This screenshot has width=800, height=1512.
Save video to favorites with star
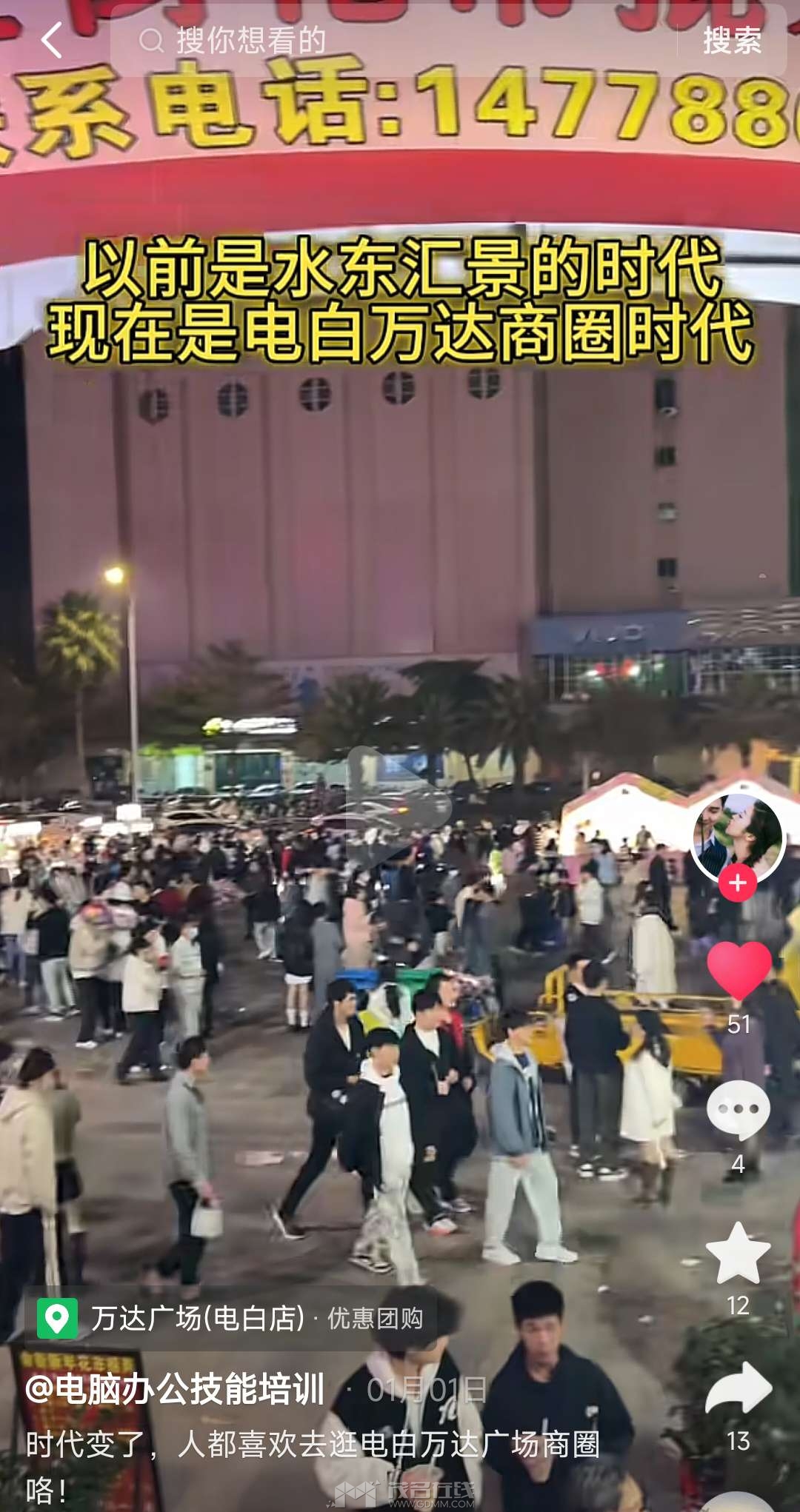click(739, 1254)
